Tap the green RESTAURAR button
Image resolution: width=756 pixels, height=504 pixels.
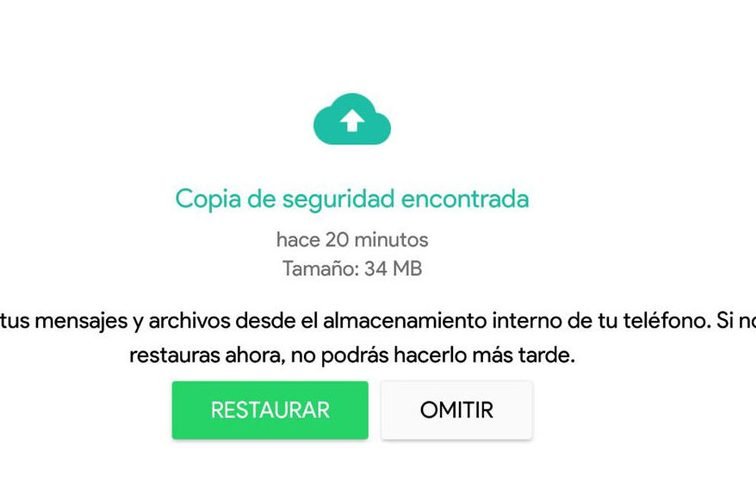click(x=269, y=410)
